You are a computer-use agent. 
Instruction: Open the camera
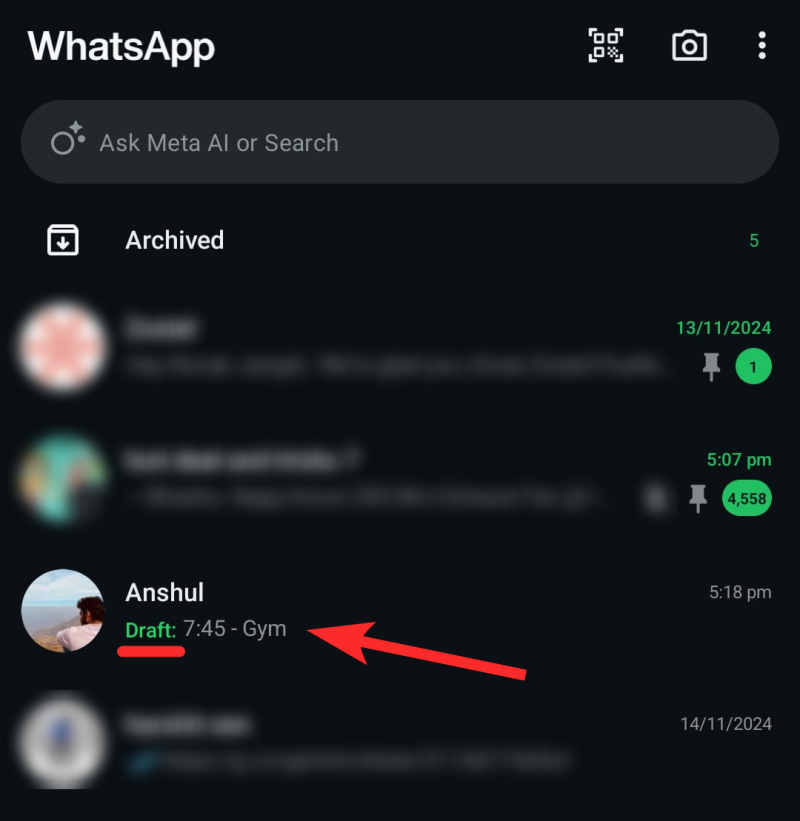point(689,46)
